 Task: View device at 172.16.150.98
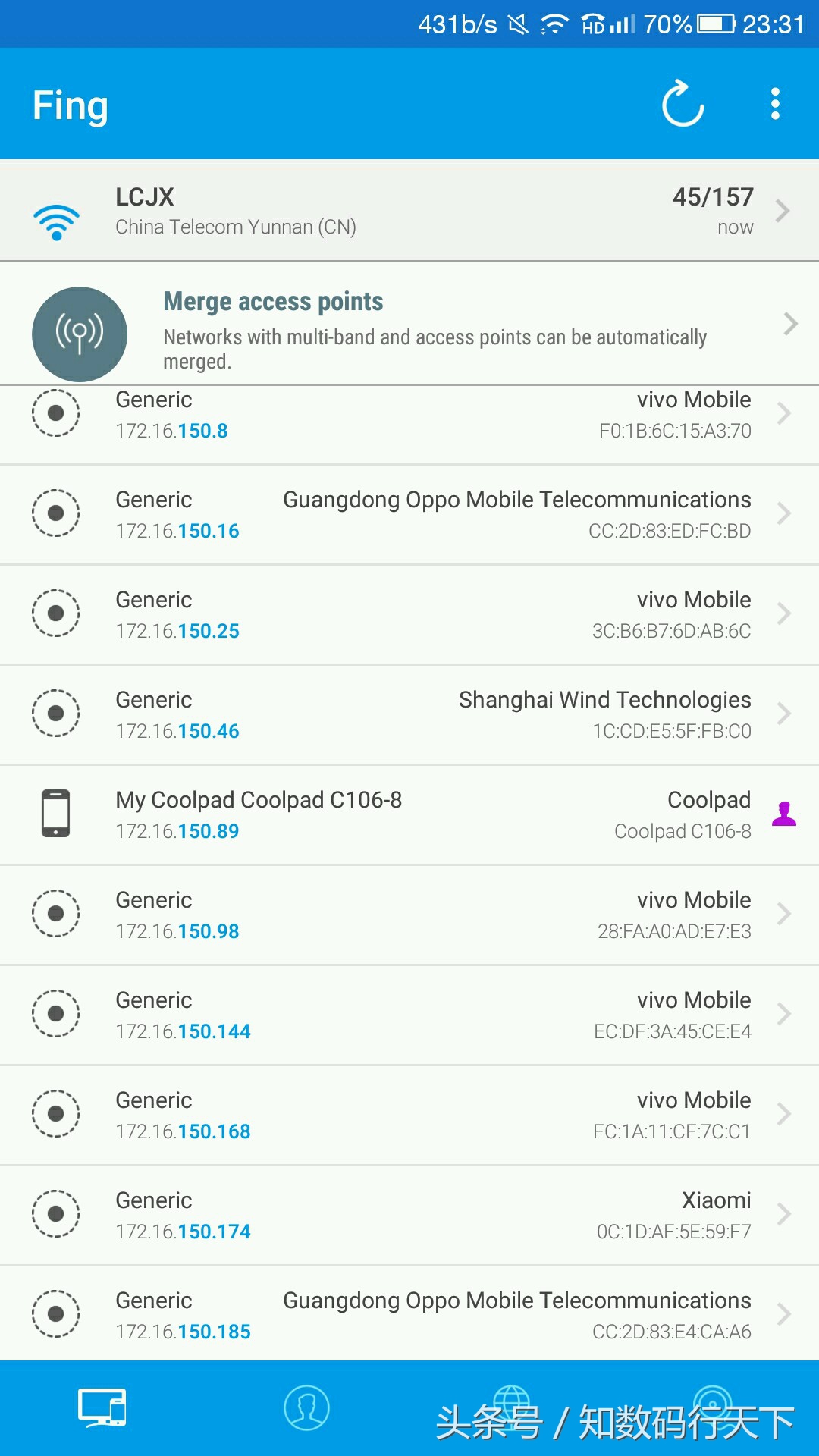[409, 915]
